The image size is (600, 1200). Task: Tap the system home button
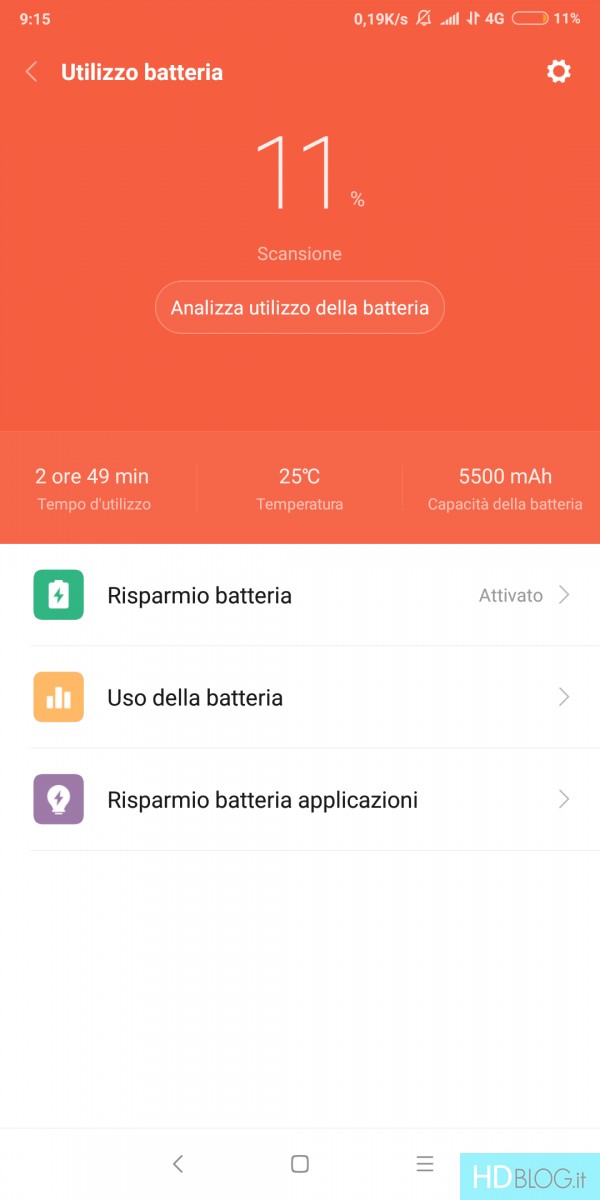point(300,1164)
